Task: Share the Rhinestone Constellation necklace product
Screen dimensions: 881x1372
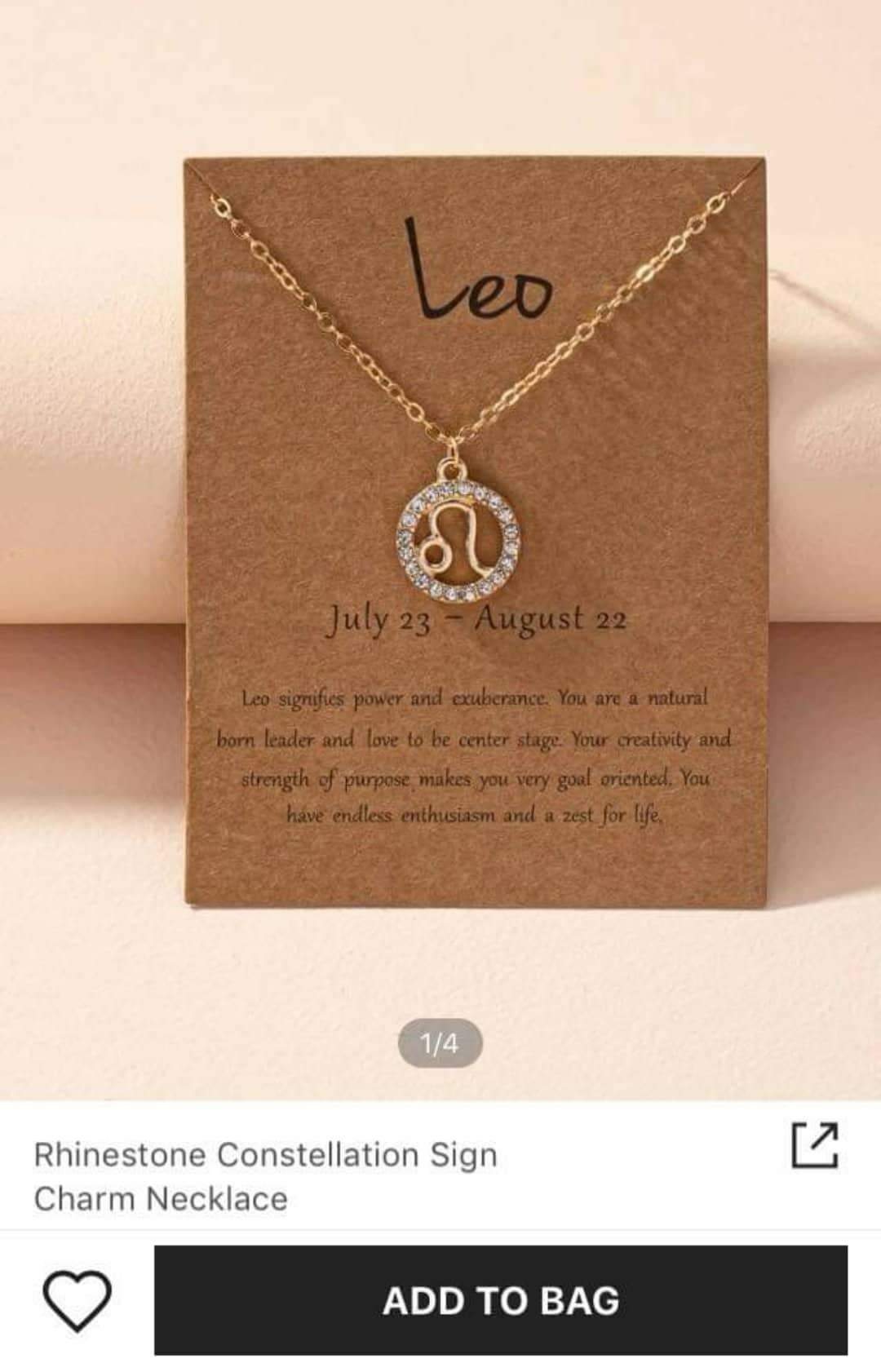Action: tap(814, 1145)
